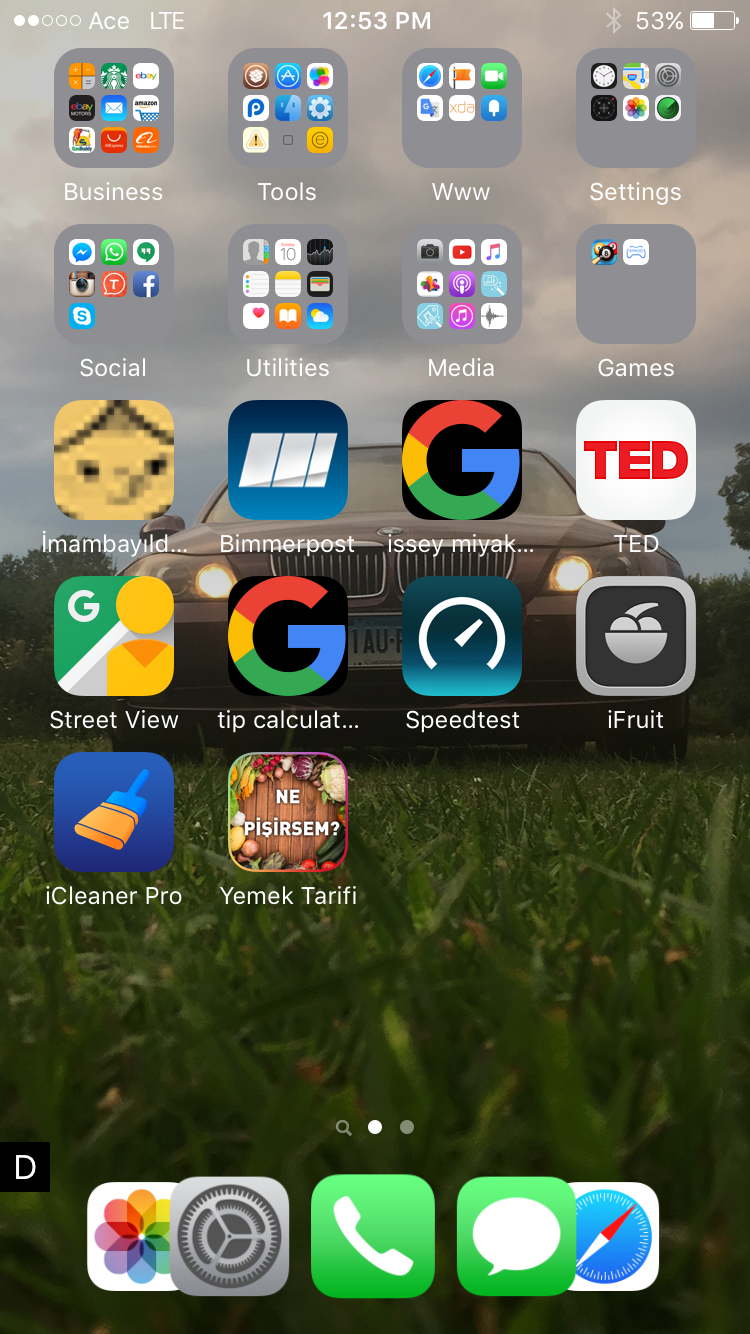Open the Photos app in the dock
750x1334 pixels.
129,1237
